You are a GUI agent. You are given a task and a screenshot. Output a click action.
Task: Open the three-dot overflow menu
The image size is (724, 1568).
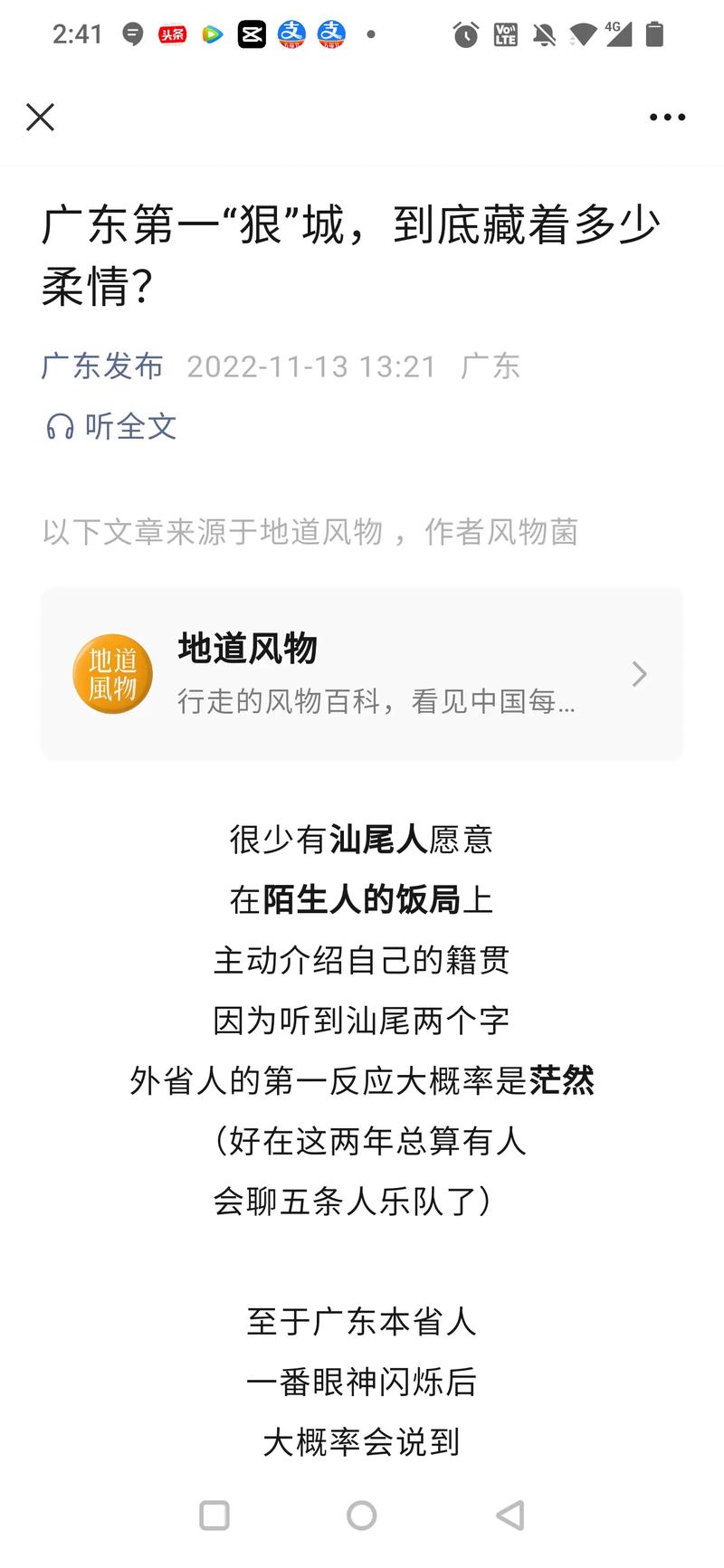pyautogui.click(x=667, y=117)
